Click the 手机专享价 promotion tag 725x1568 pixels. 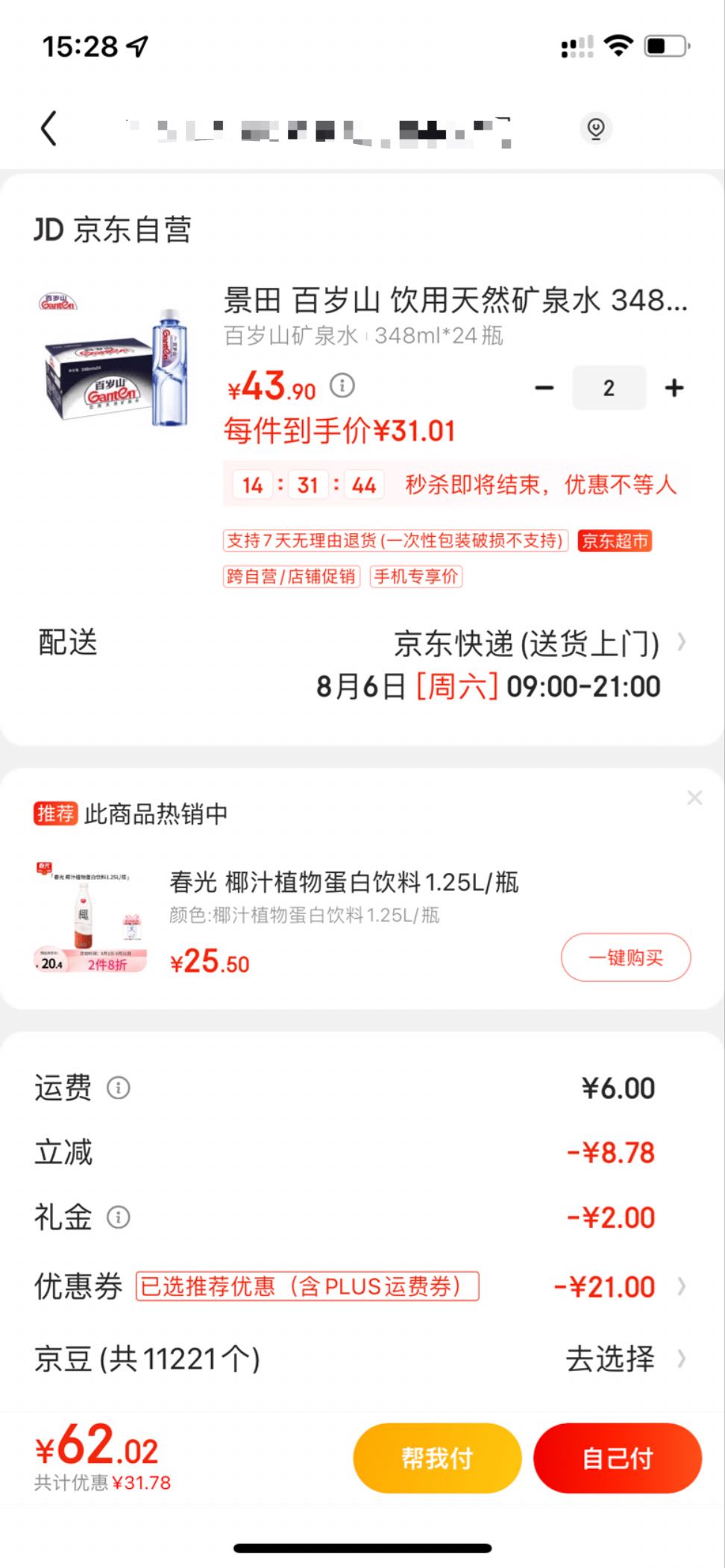[x=415, y=577]
